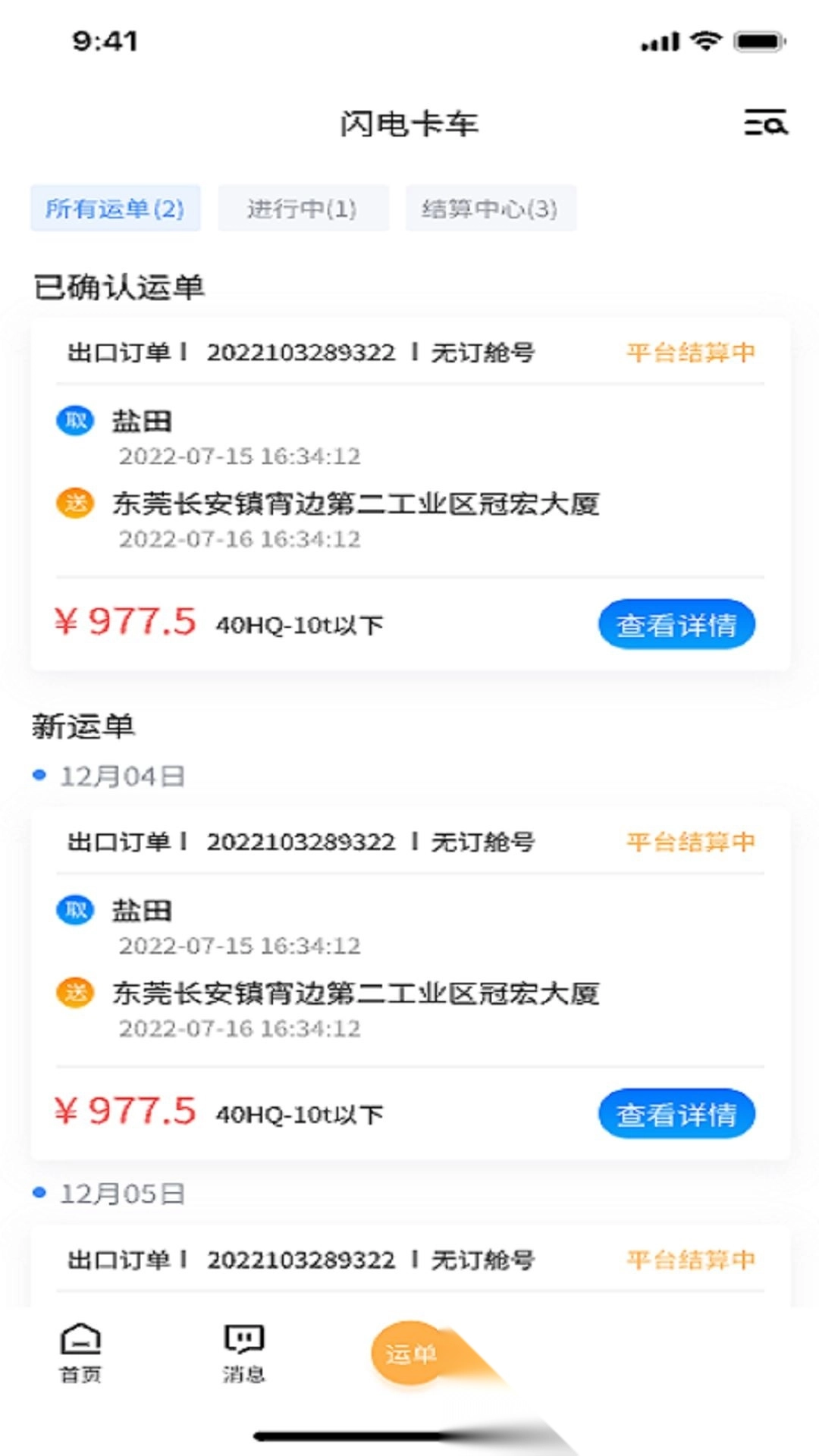Viewport: 819px width, 1456px height.
Task: Switch to the 所有运单(2) tab
Action: [115, 209]
